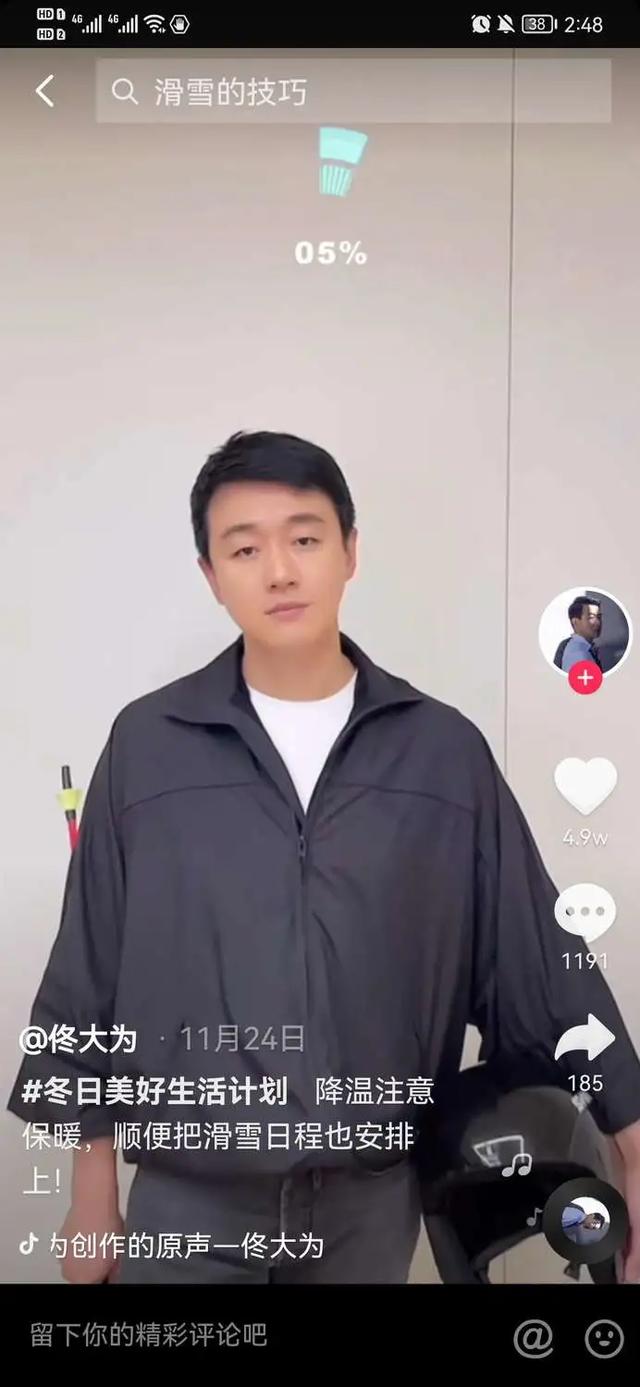Open the #冬日美好生活计划 hashtag
Screen dimensions: 640x1387
tap(155, 1091)
